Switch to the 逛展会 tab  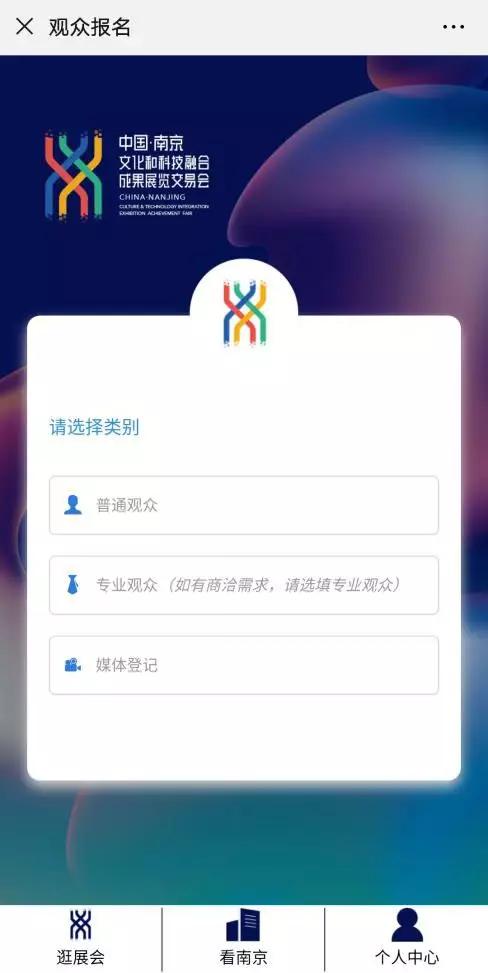[x=81, y=939]
